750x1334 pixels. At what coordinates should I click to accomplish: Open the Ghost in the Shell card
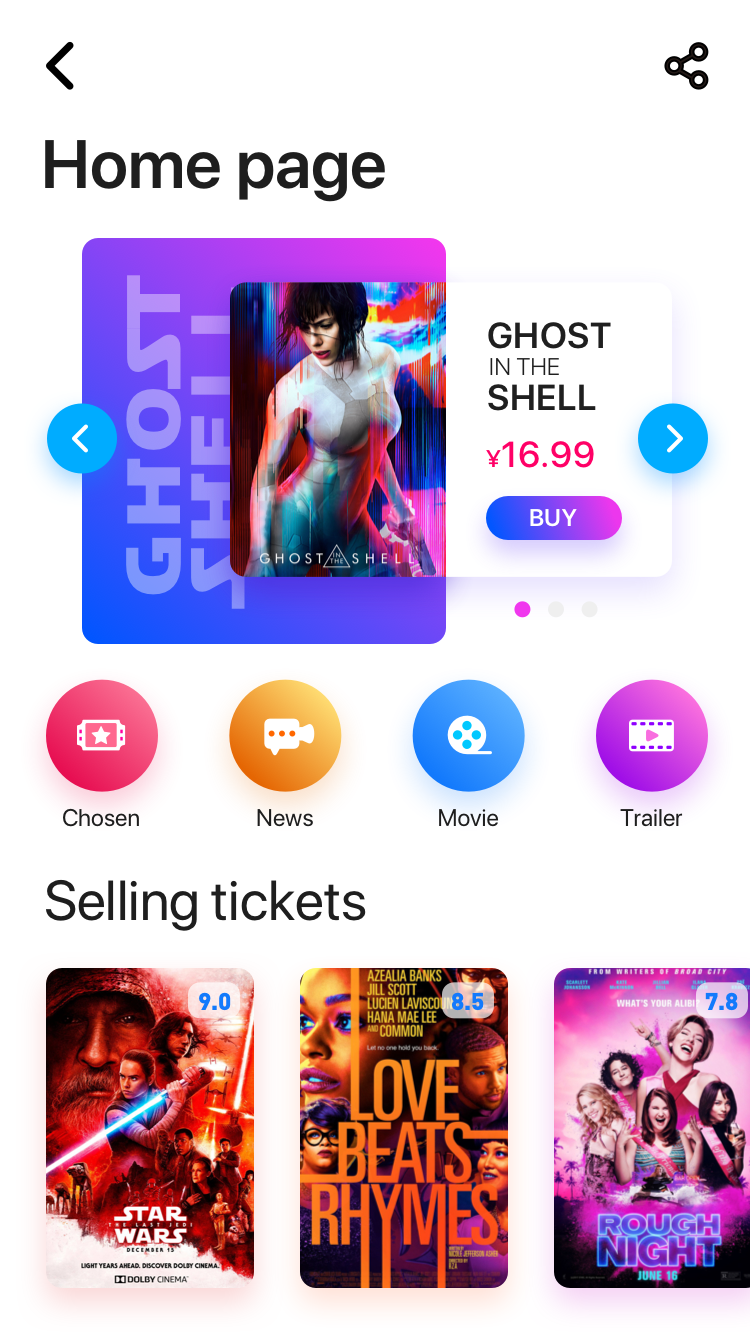[450, 429]
